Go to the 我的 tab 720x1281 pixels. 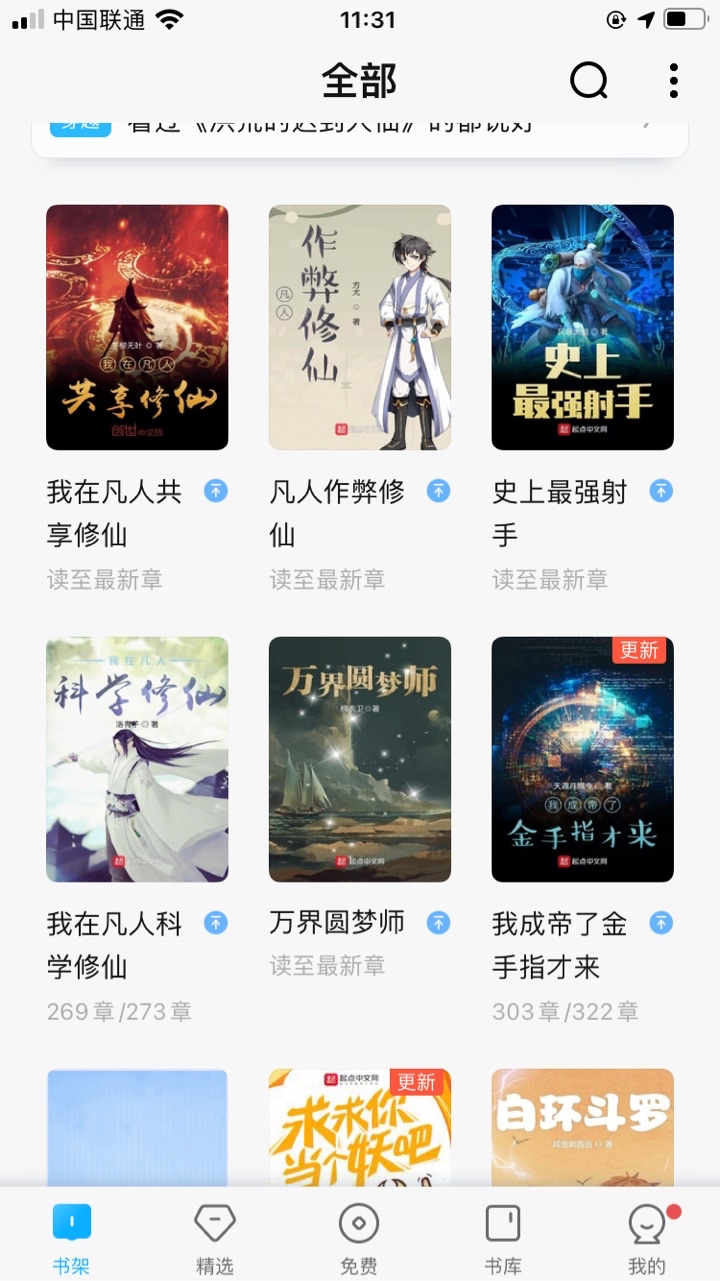[647, 1238]
